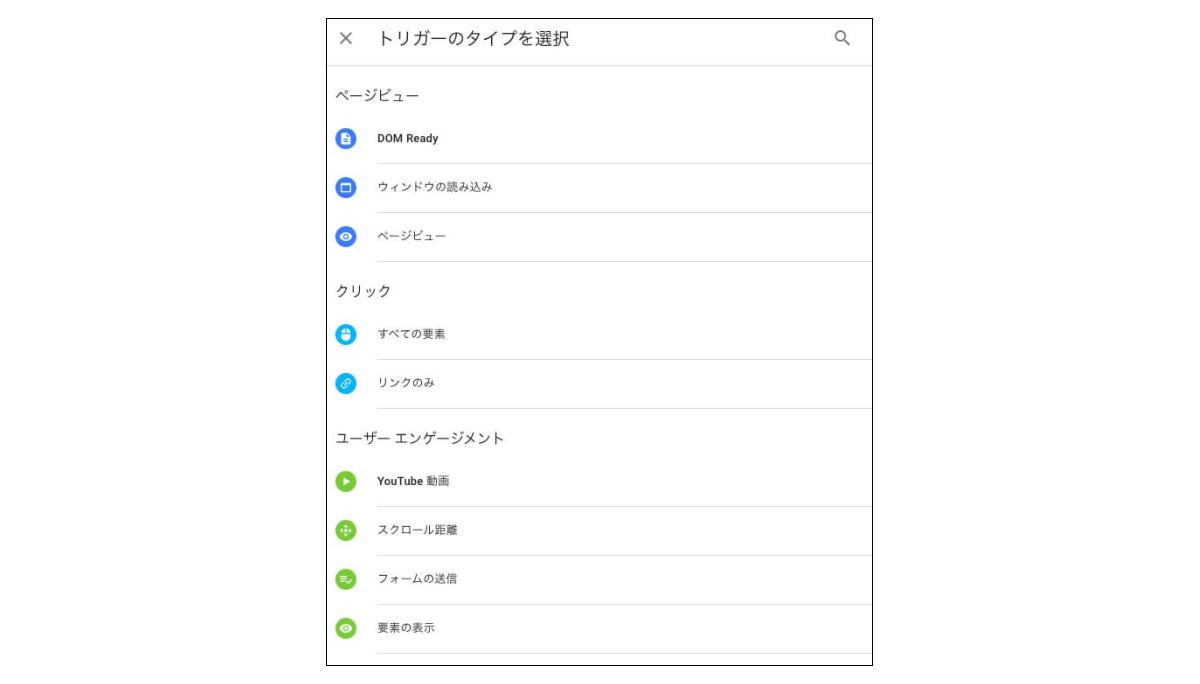Pick the YouTube 動画 trigger
This screenshot has width=1200, height=684.
pos(599,482)
